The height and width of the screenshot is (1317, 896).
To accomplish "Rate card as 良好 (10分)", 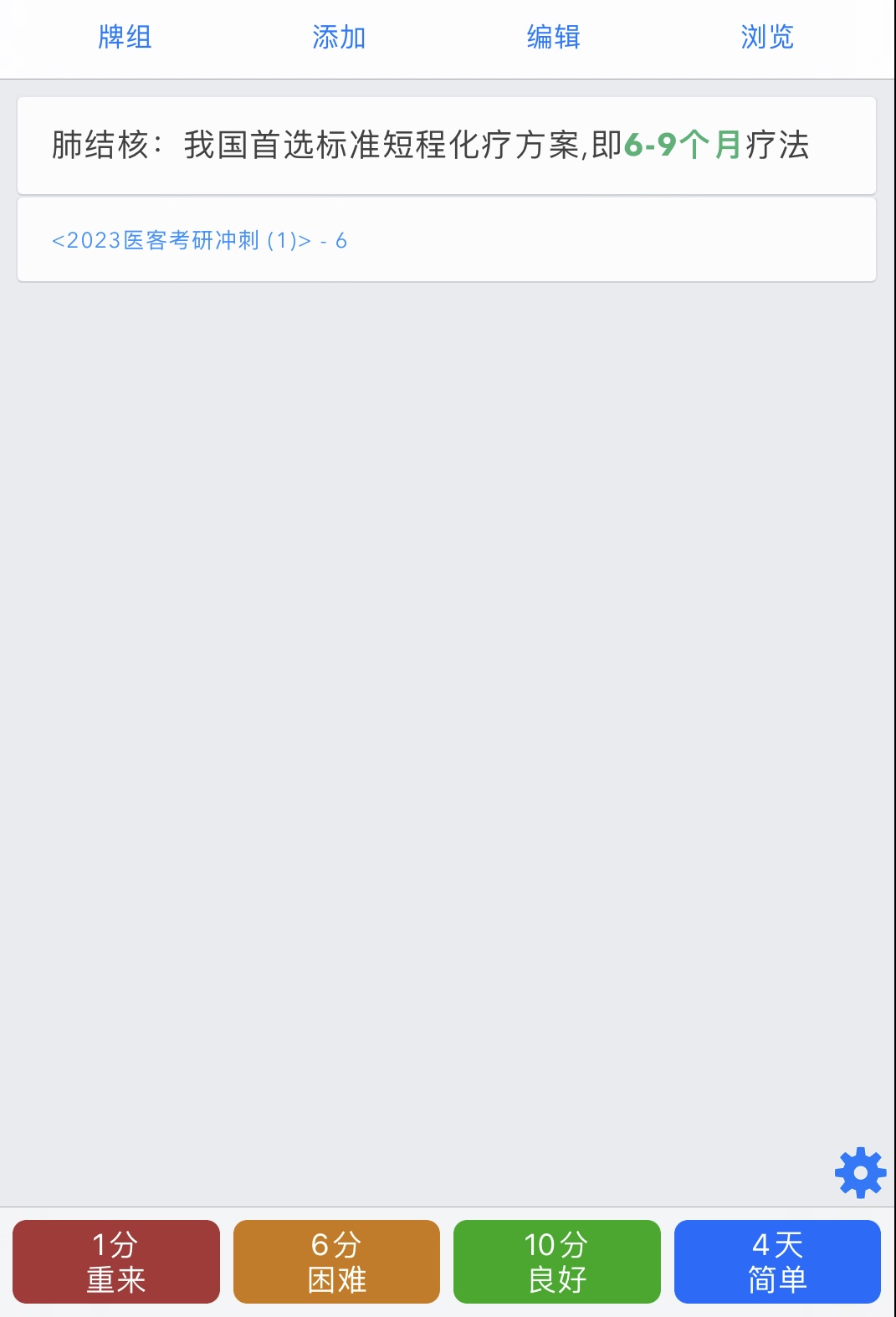I will [556, 1262].
